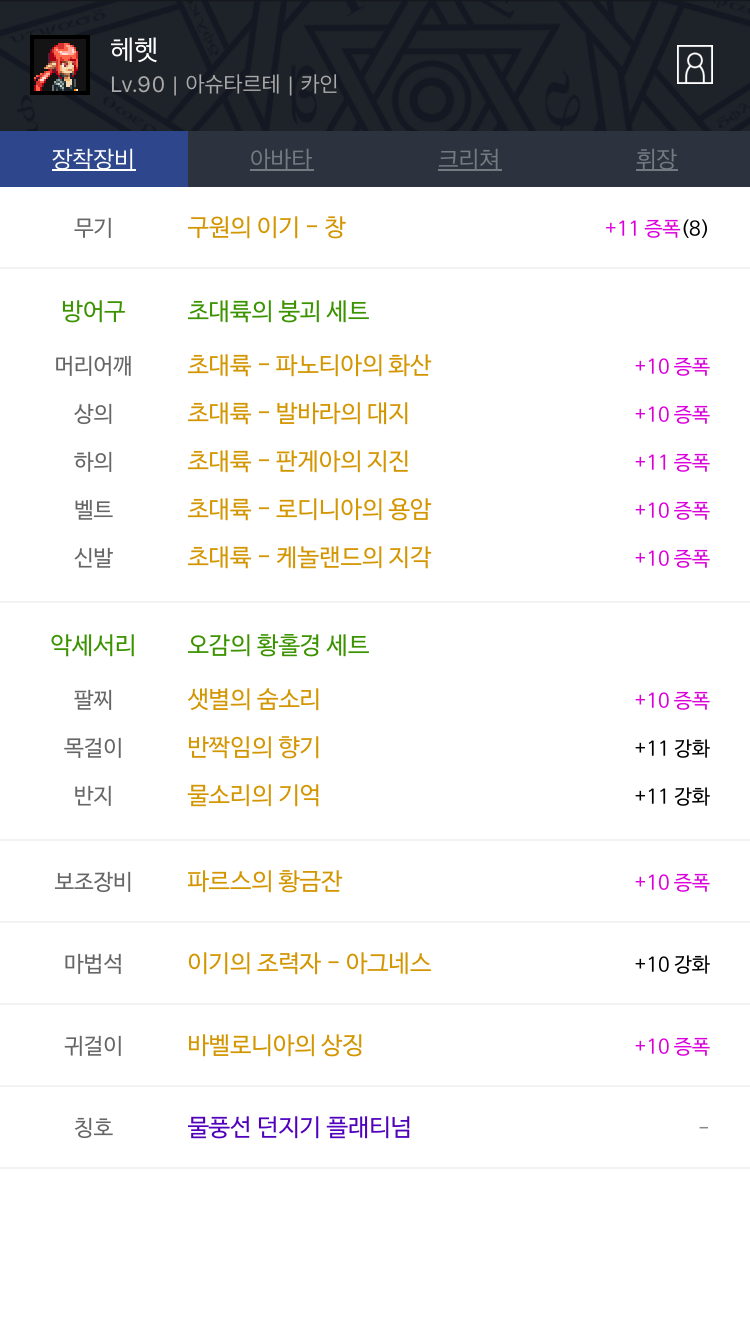View necklace 반짝임의 향기
The width and height of the screenshot is (750, 1334).
(x=254, y=747)
